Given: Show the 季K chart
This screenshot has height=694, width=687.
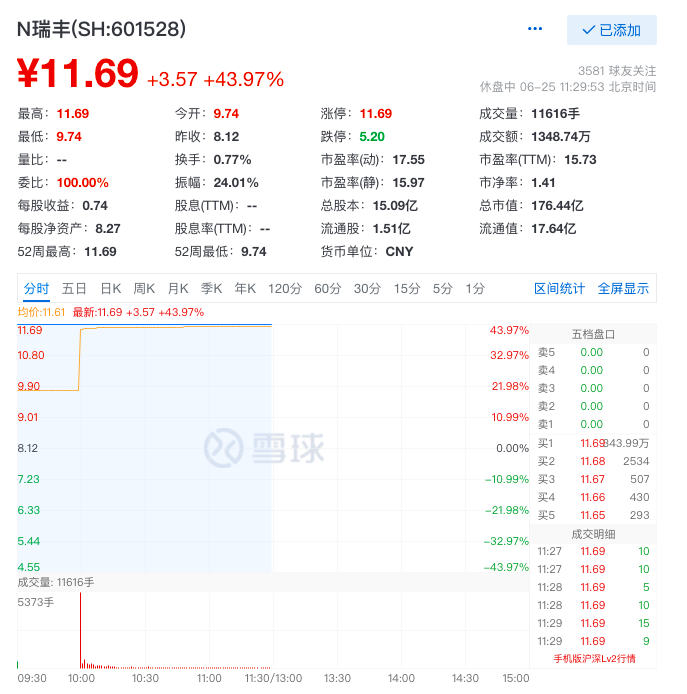Looking at the screenshot, I should 211,288.
